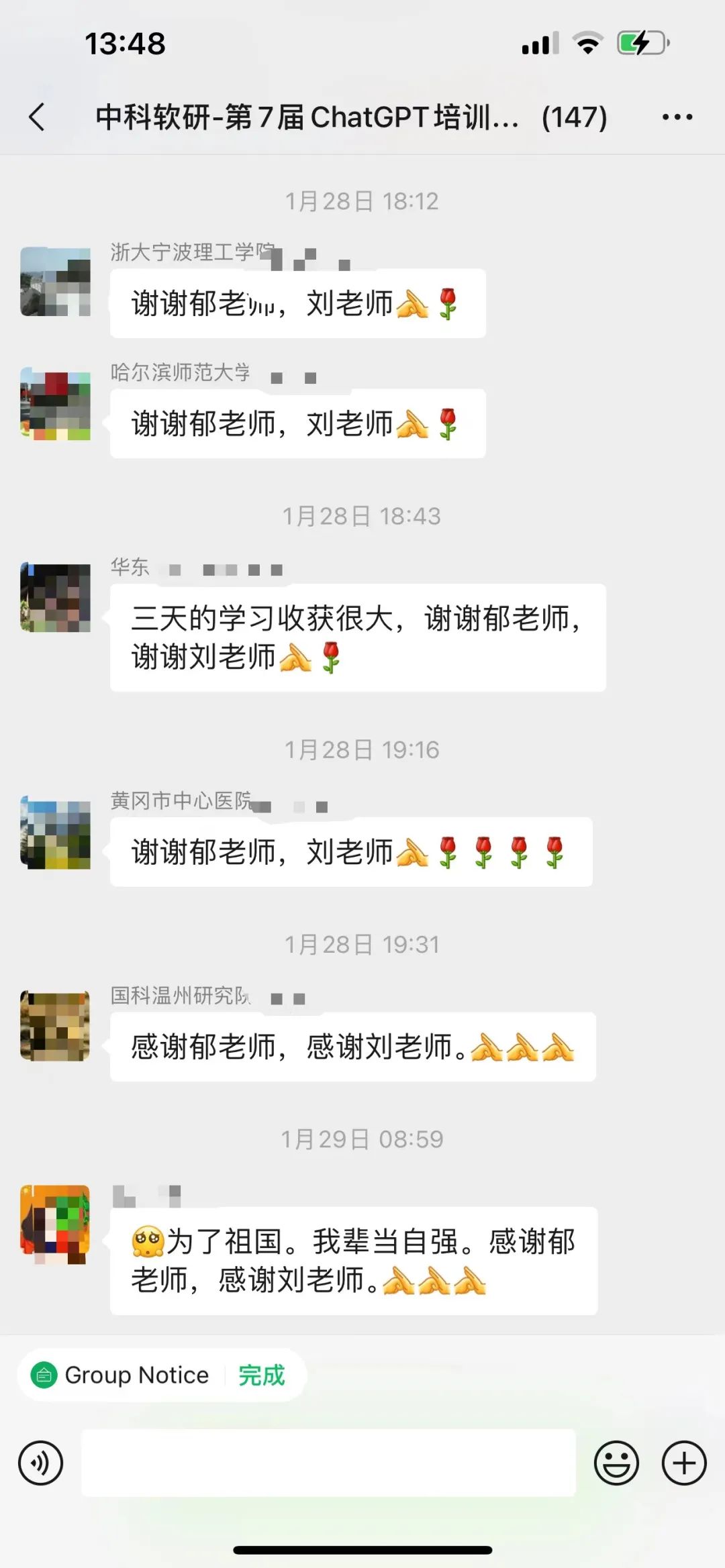Viewport: 725px width, 1568px height.
Task: Tap 黄冈市中心医院 member's avatar
Action: coord(56,834)
